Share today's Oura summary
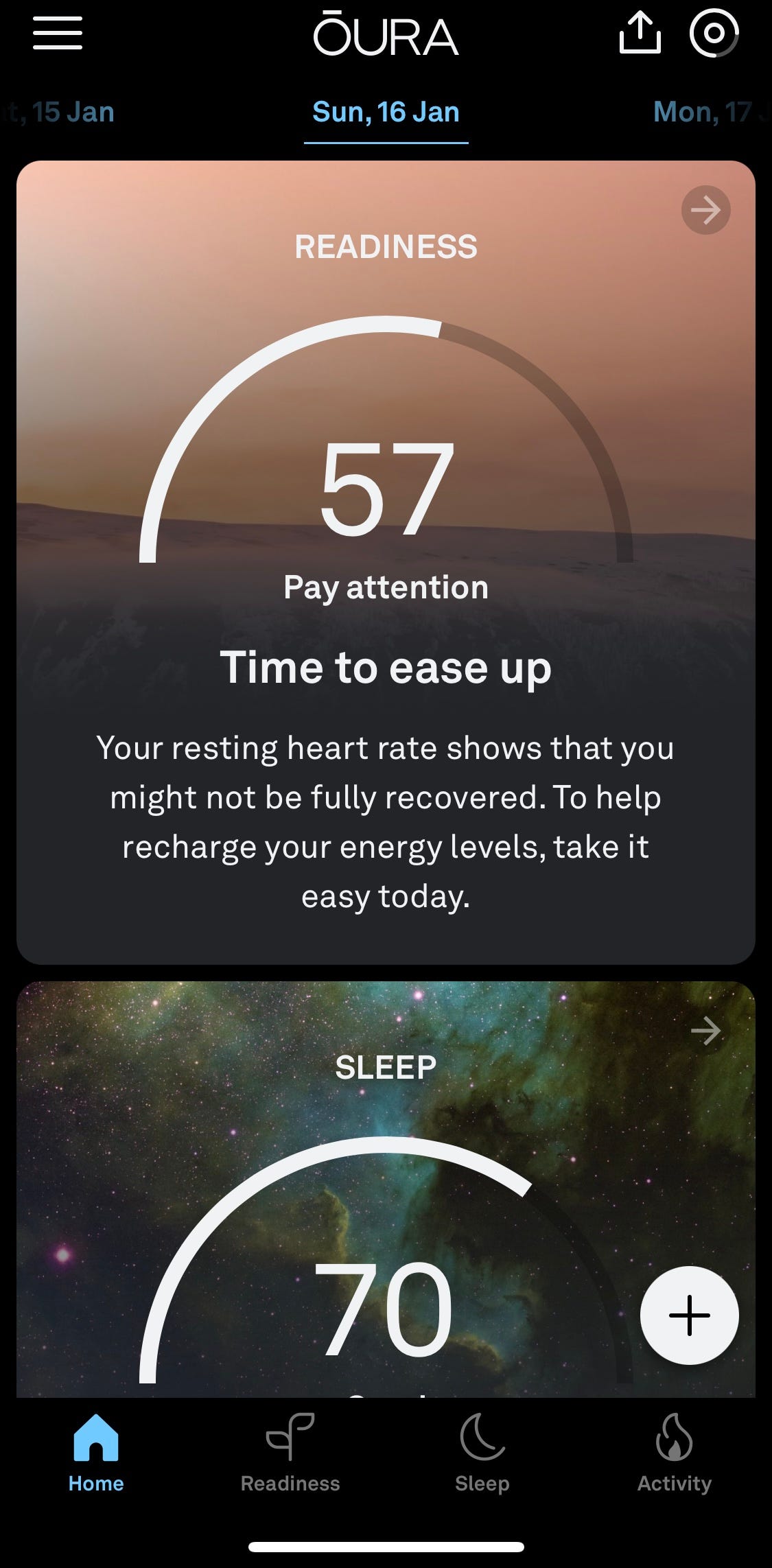Screen dimensions: 772x1568 pyautogui.click(x=640, y=33)
